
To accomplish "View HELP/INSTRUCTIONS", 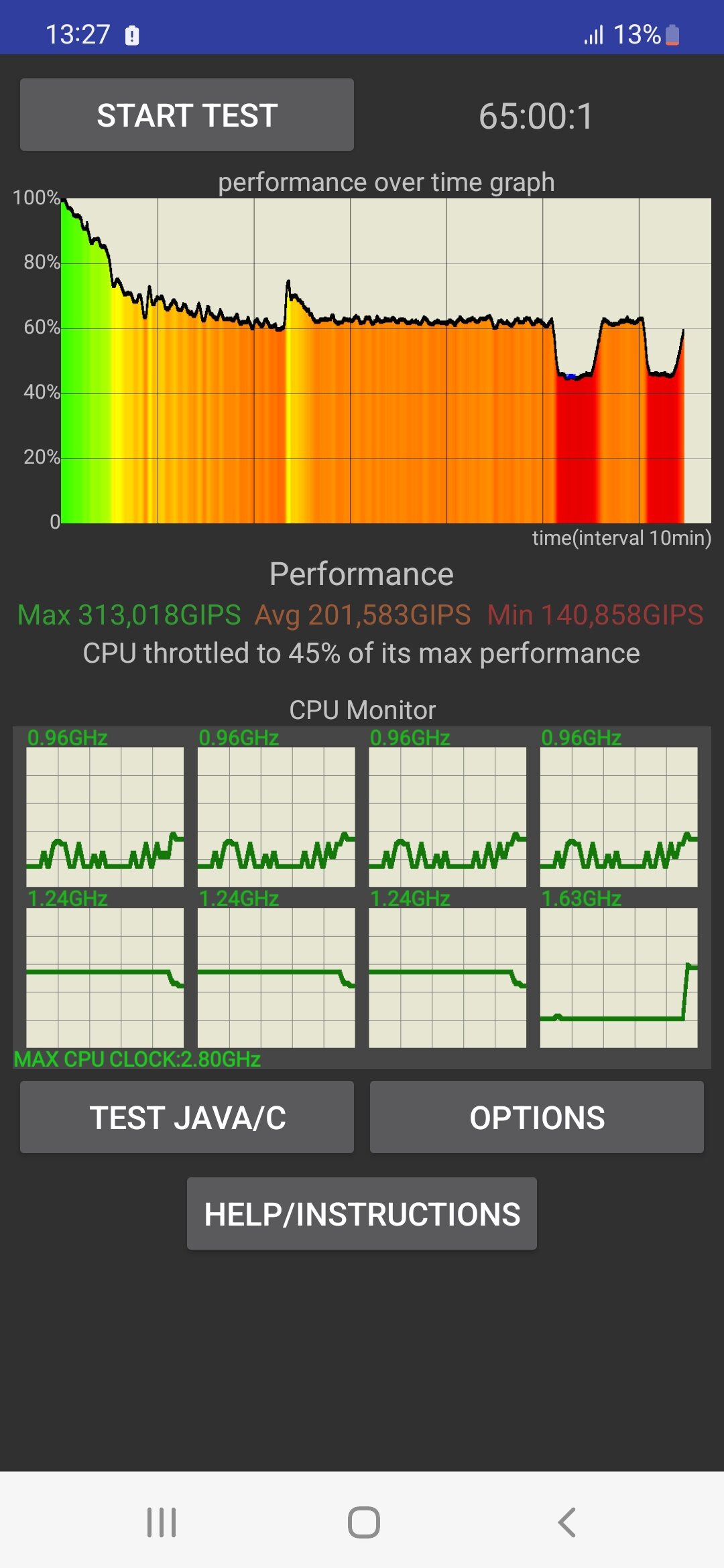I will point(362,1214).
